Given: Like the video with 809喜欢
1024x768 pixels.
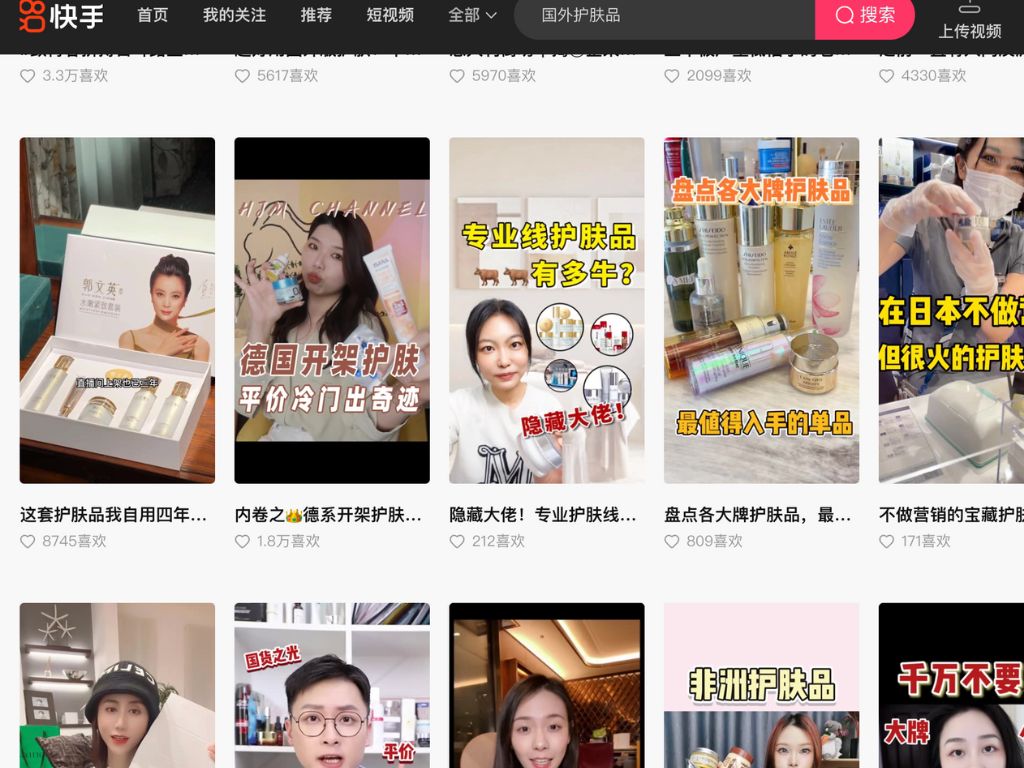Looking at the screenshot, I should pos(672,541).
